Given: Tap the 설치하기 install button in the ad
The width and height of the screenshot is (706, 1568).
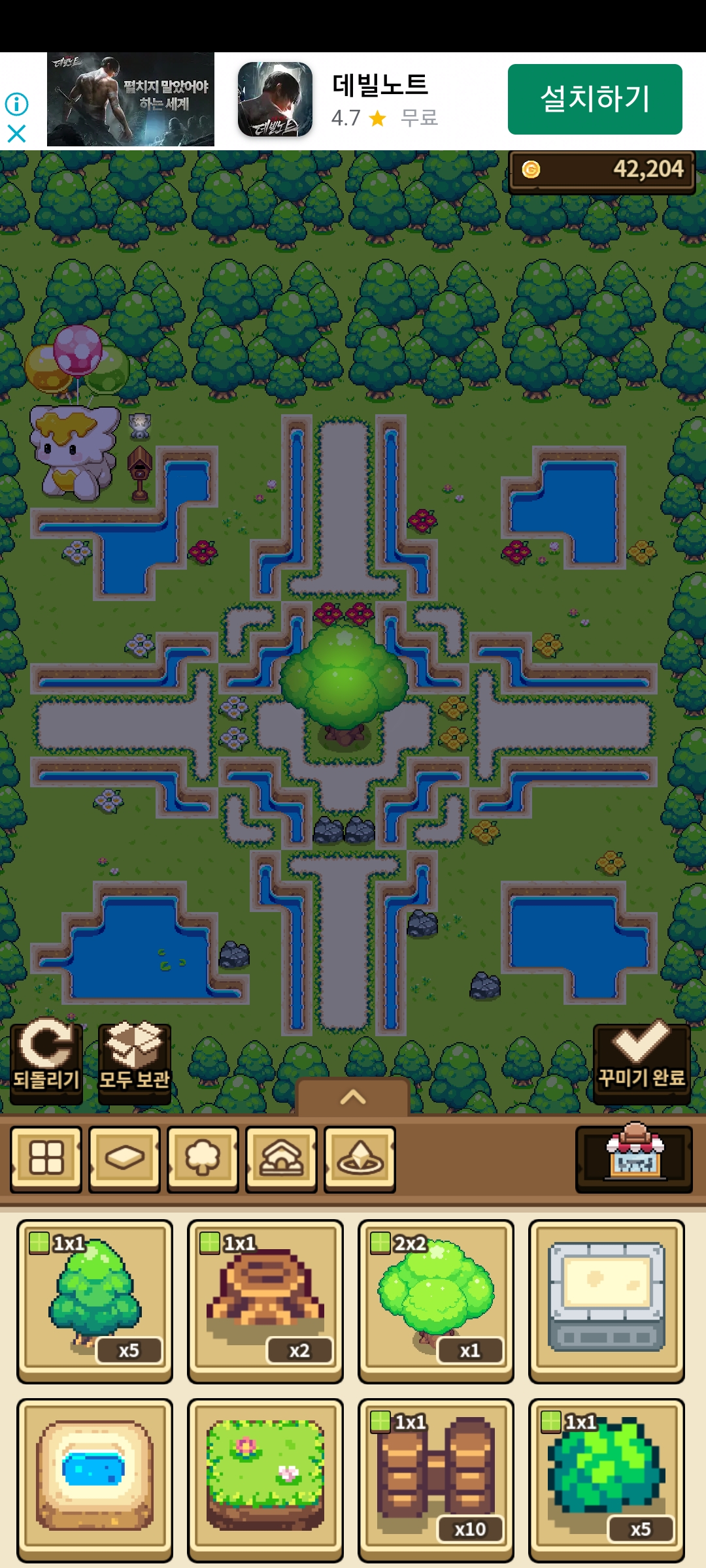Looking at the screenshot, I should pyautogui.click(x=595, y=99).
